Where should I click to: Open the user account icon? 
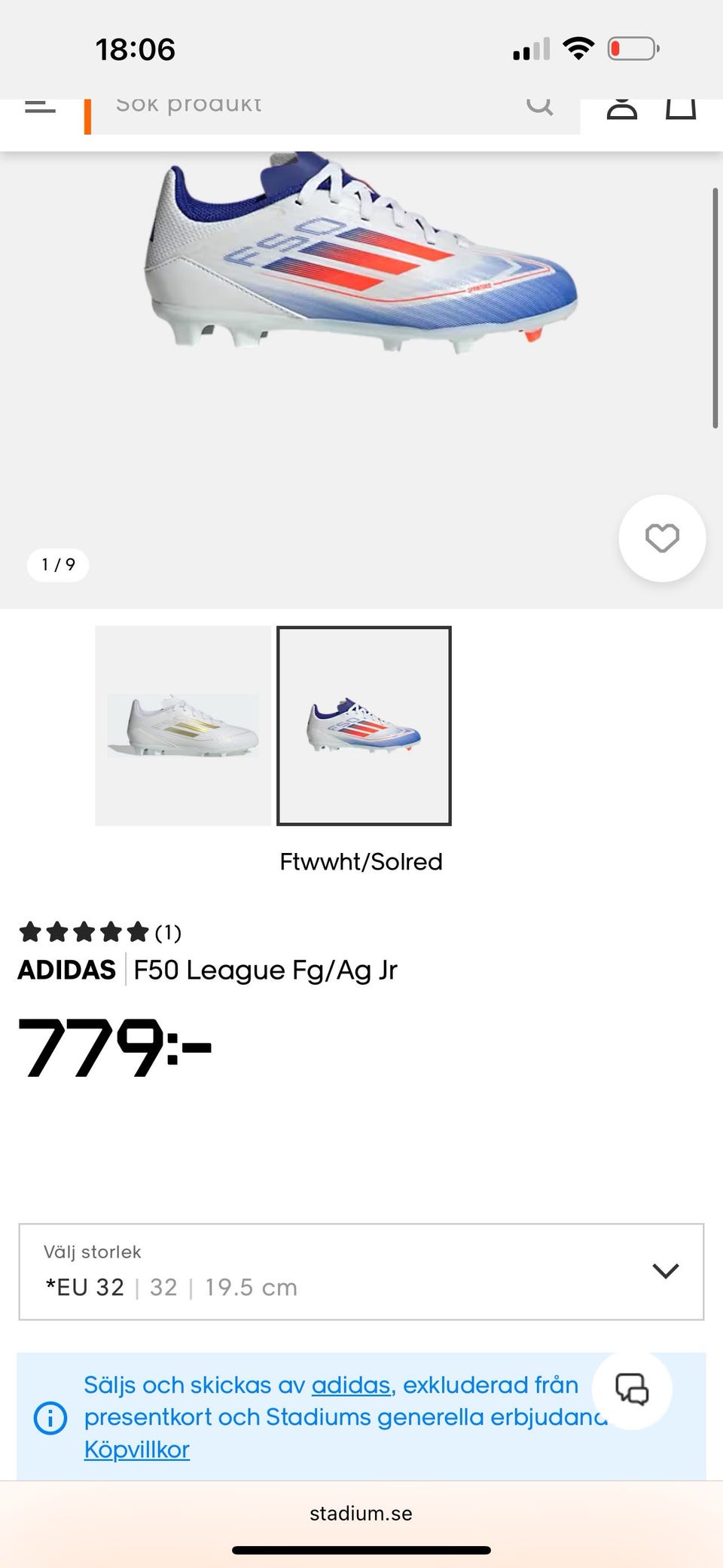click(x=622, y=107)
